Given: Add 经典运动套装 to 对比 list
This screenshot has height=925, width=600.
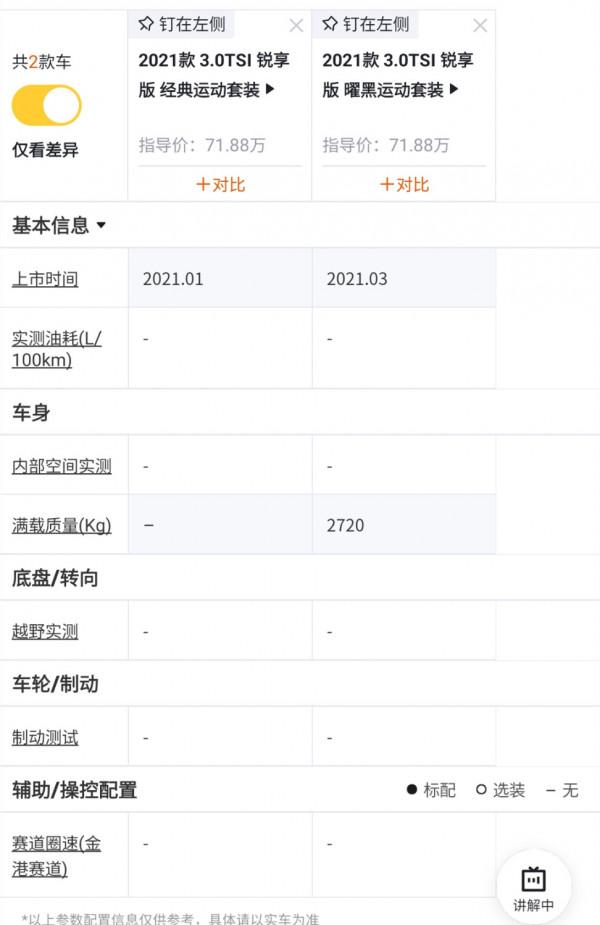Looking at the screenshot, I should point(220,184).
